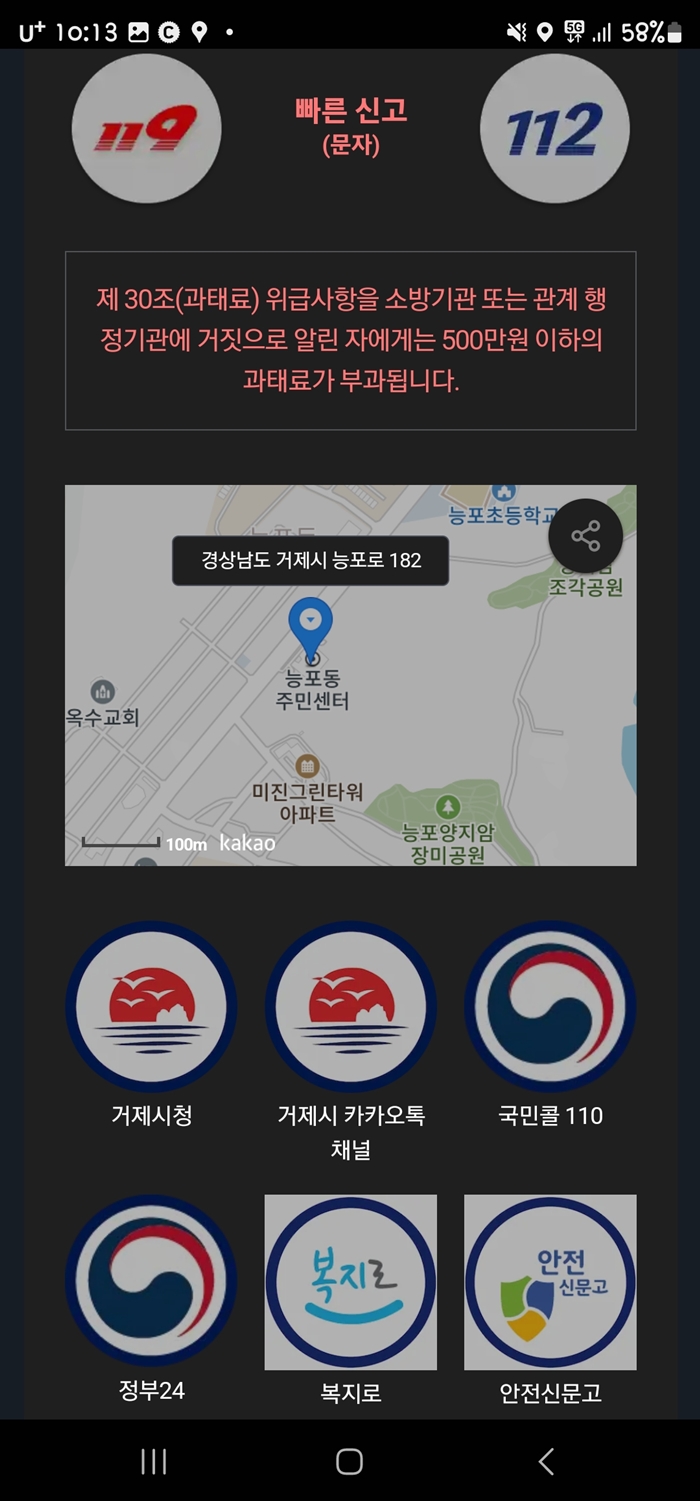Open recent apps from navigation bar
700x1501 pixels.
(x=153, y=1461)
